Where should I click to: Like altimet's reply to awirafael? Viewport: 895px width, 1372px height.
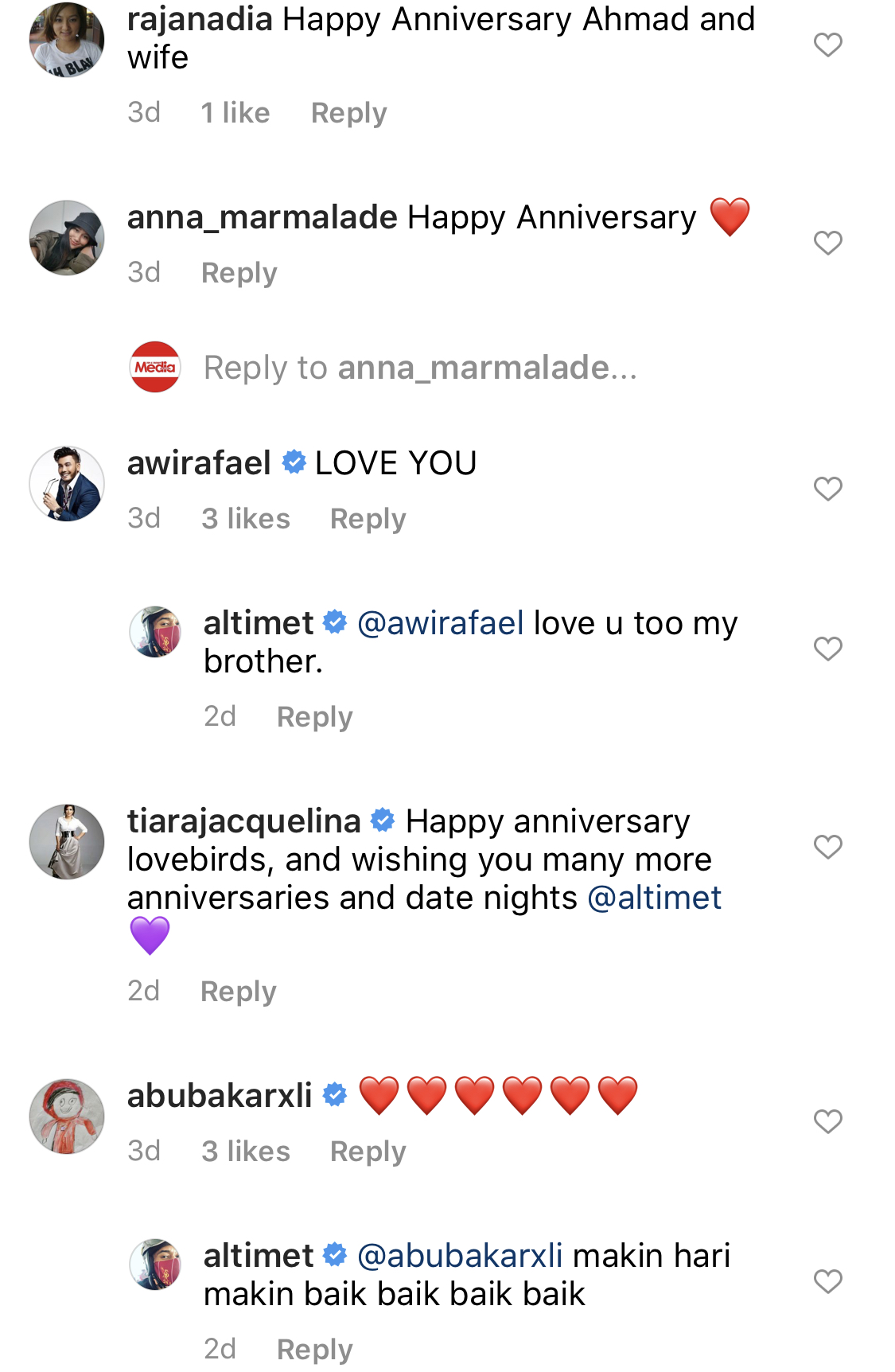click(x=827, y=649)
